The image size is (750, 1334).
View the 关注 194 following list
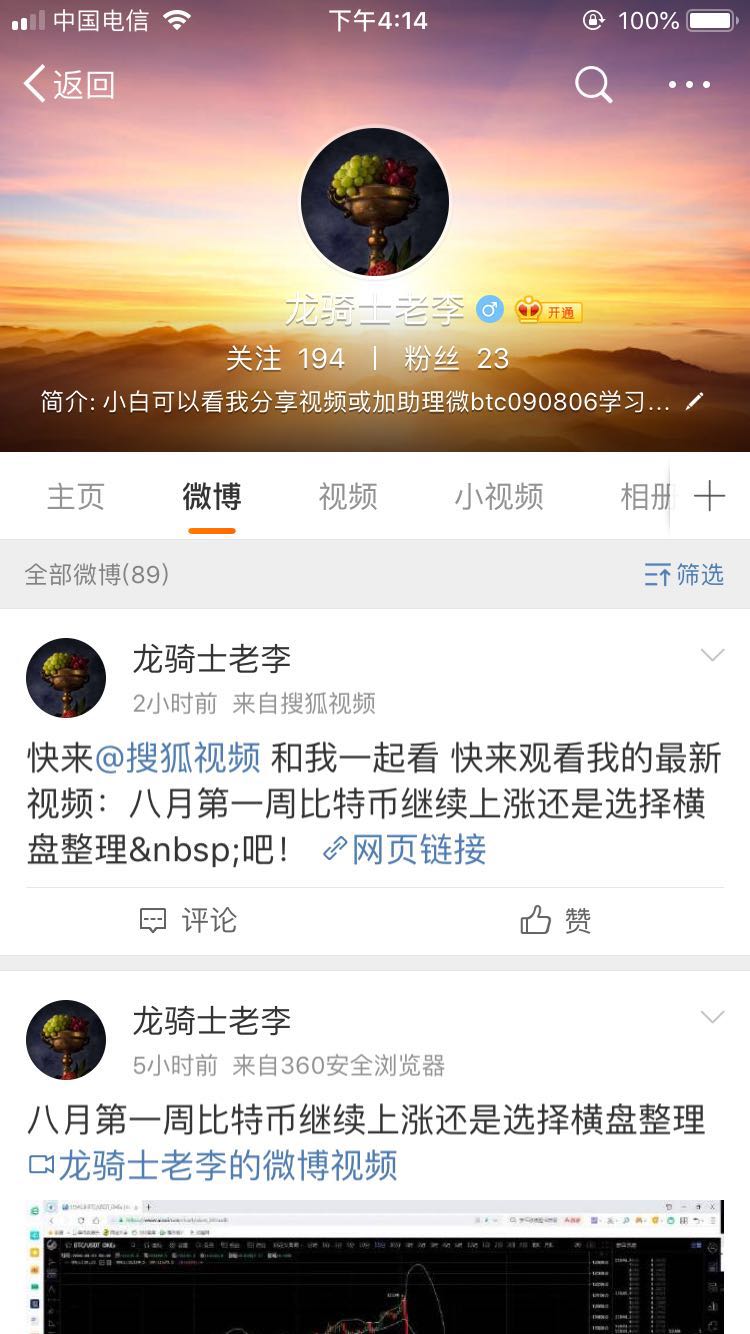click(x=285, y=358)
